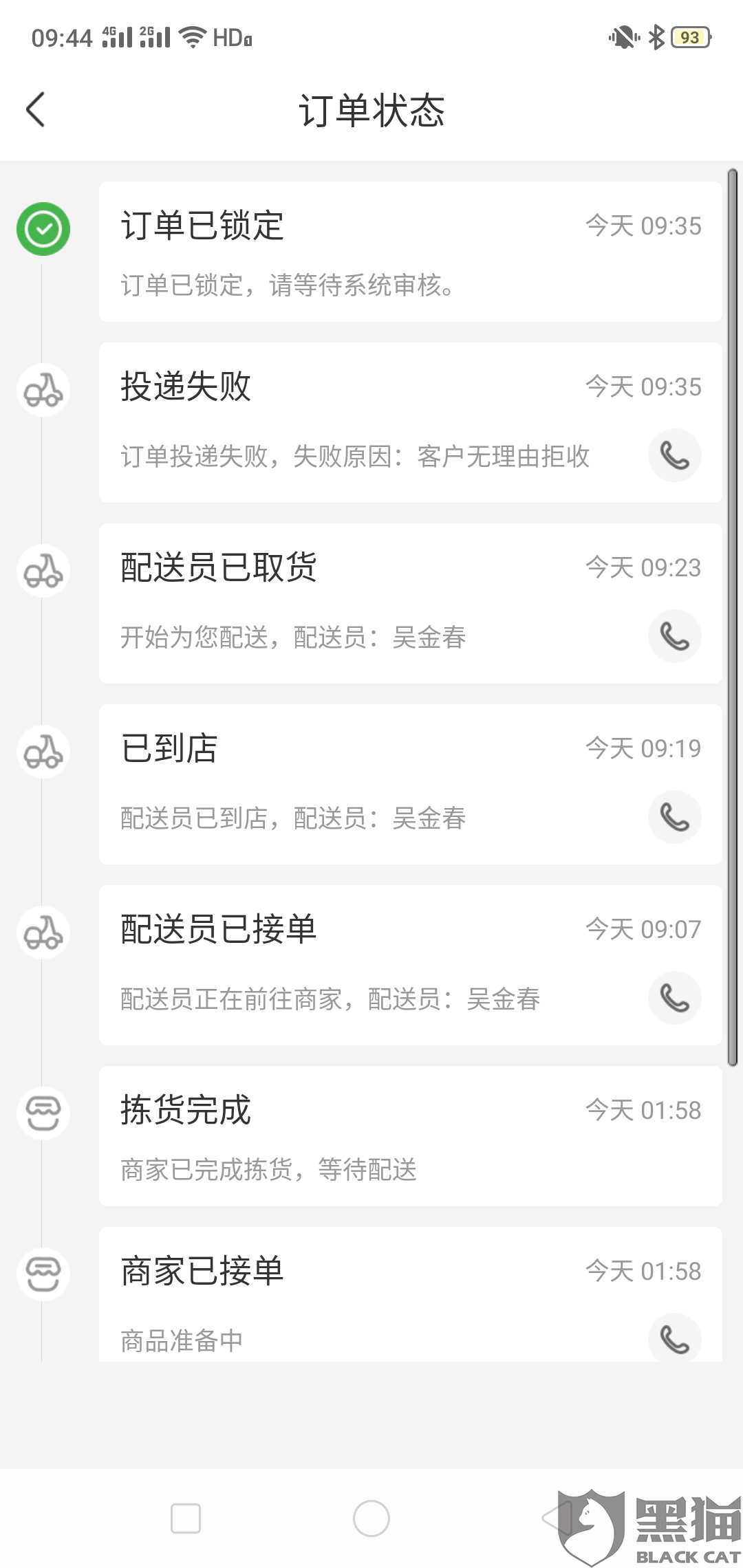Call the merchant from 商家已接单
This screenshot has height=1568, width=743.
click(x=674, y=1338)
